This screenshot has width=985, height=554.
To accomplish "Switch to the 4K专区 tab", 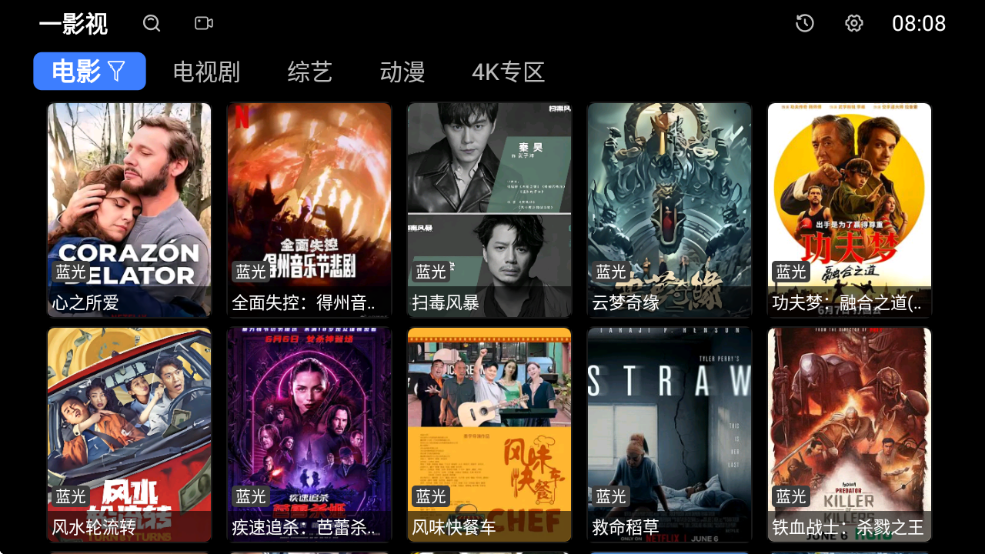I will coord(508,72).
